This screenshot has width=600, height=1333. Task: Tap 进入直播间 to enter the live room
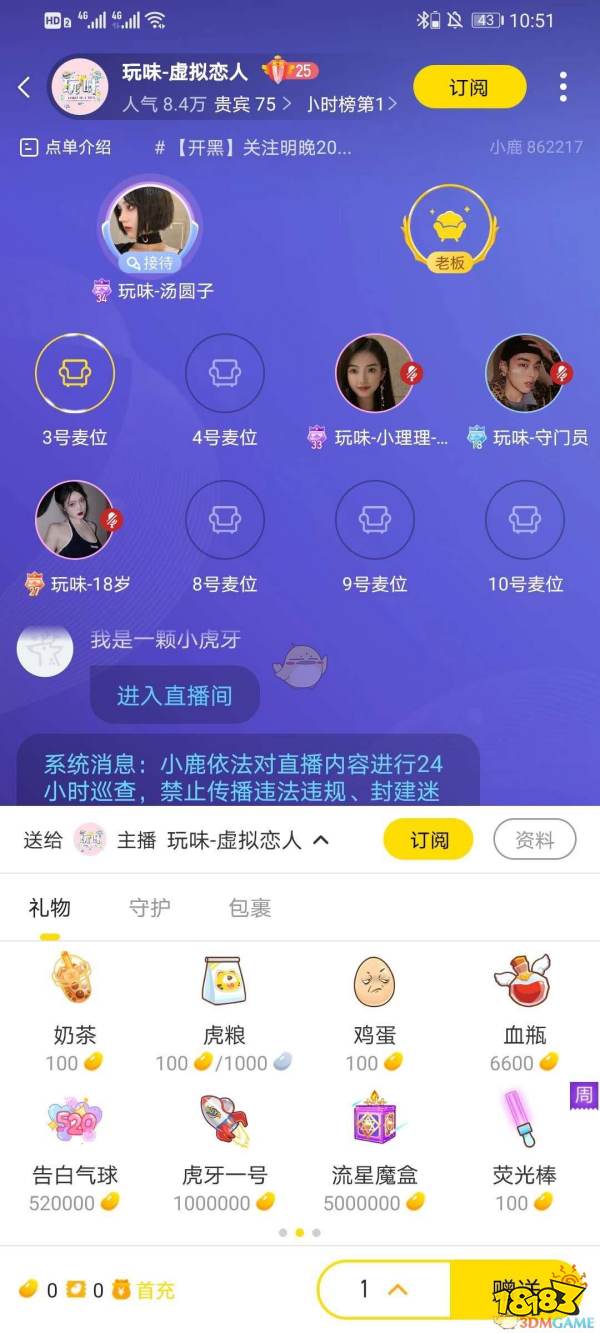coord(174,696)
